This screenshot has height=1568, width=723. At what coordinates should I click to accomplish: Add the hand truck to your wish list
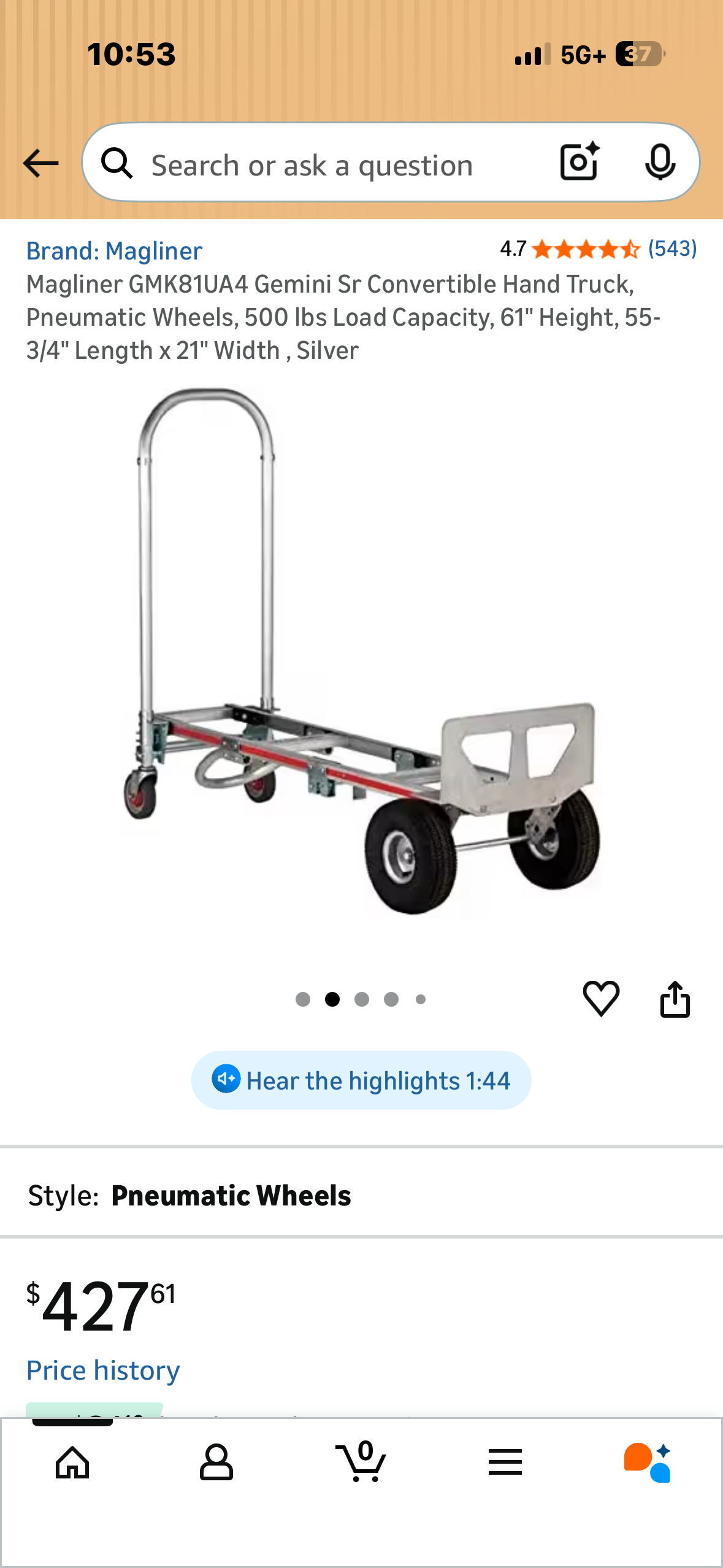coord(602,999)
